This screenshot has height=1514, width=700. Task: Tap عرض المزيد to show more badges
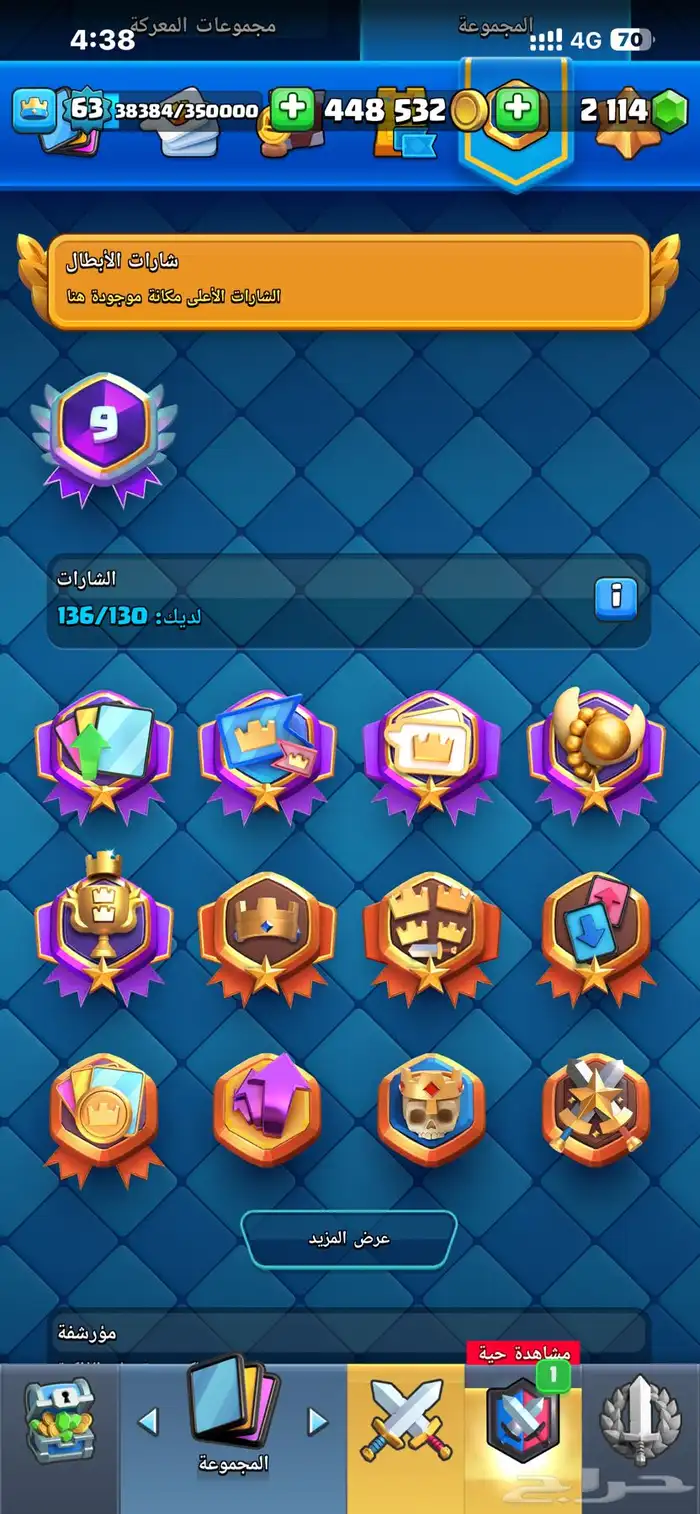[x=349, y=1238]
